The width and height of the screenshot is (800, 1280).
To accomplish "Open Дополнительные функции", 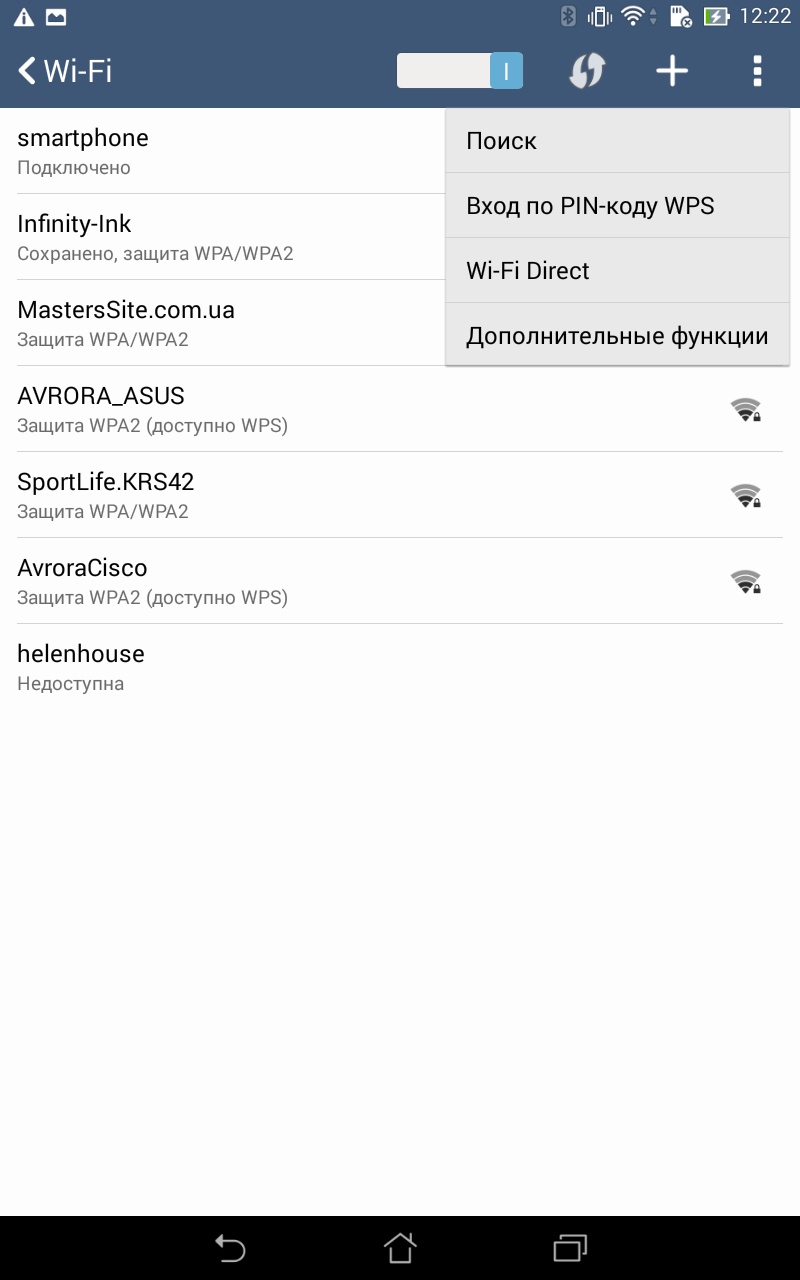I will tap(617, 336).
